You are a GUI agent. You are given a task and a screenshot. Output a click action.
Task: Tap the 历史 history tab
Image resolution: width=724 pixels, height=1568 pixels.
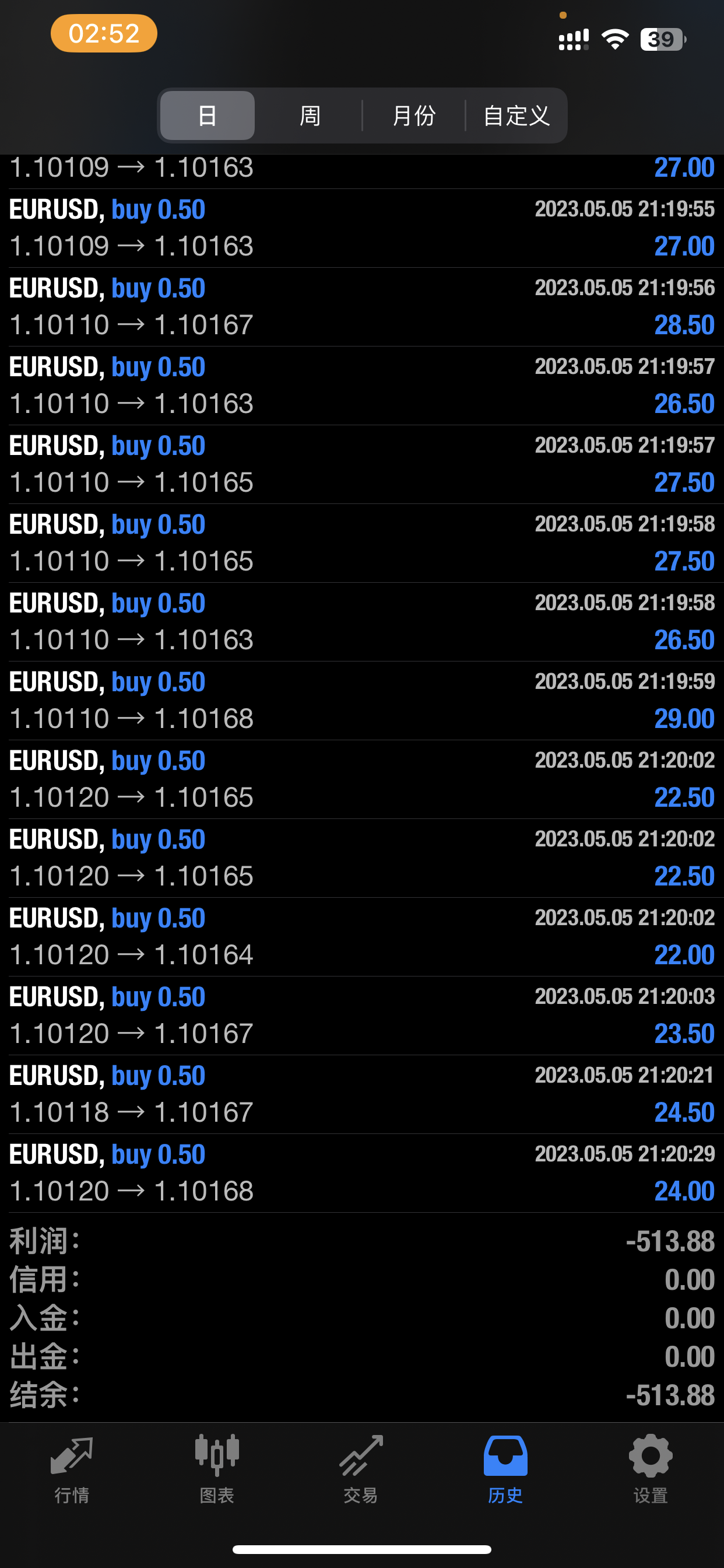coord(505,1468)
